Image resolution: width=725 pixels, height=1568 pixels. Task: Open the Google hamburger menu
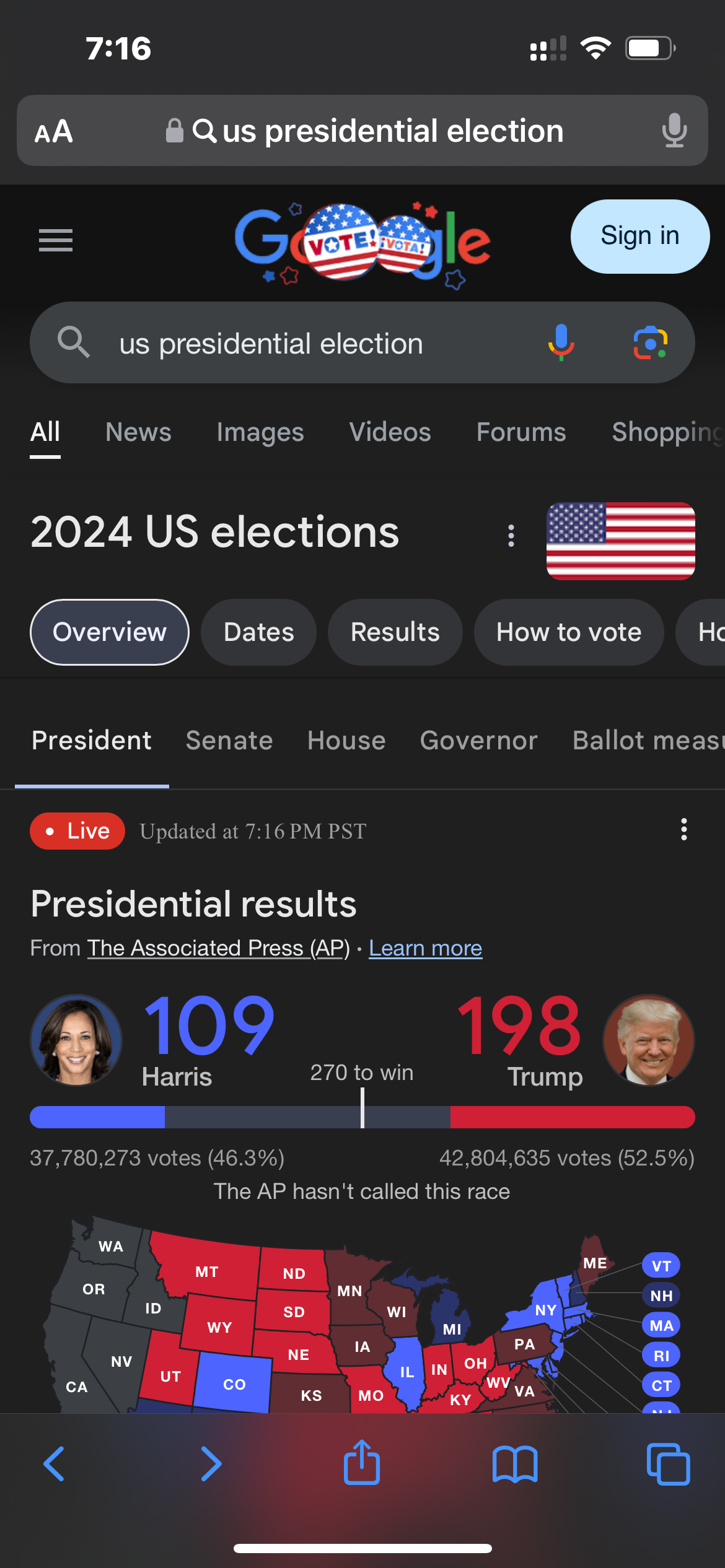pyautogui.click(x=56, y=240)
